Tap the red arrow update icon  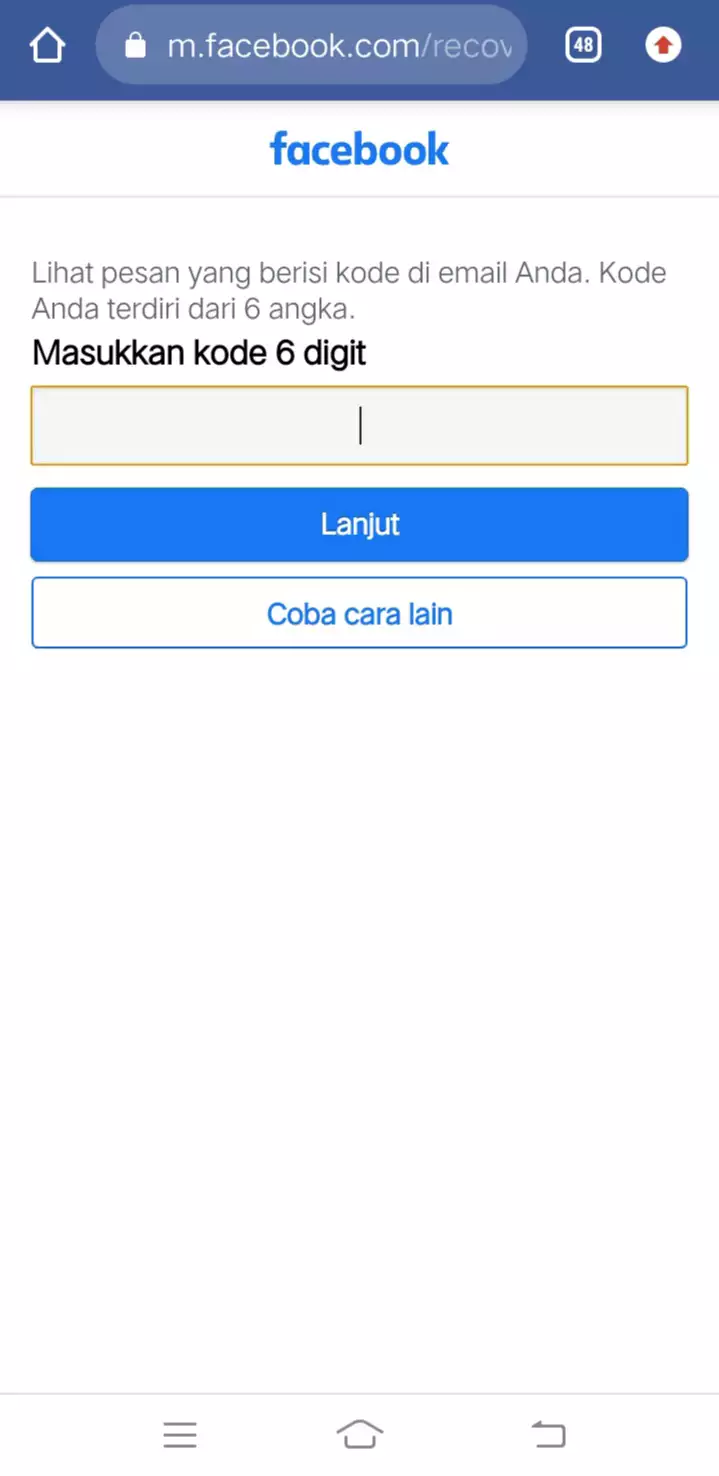(x=663, y=45)
